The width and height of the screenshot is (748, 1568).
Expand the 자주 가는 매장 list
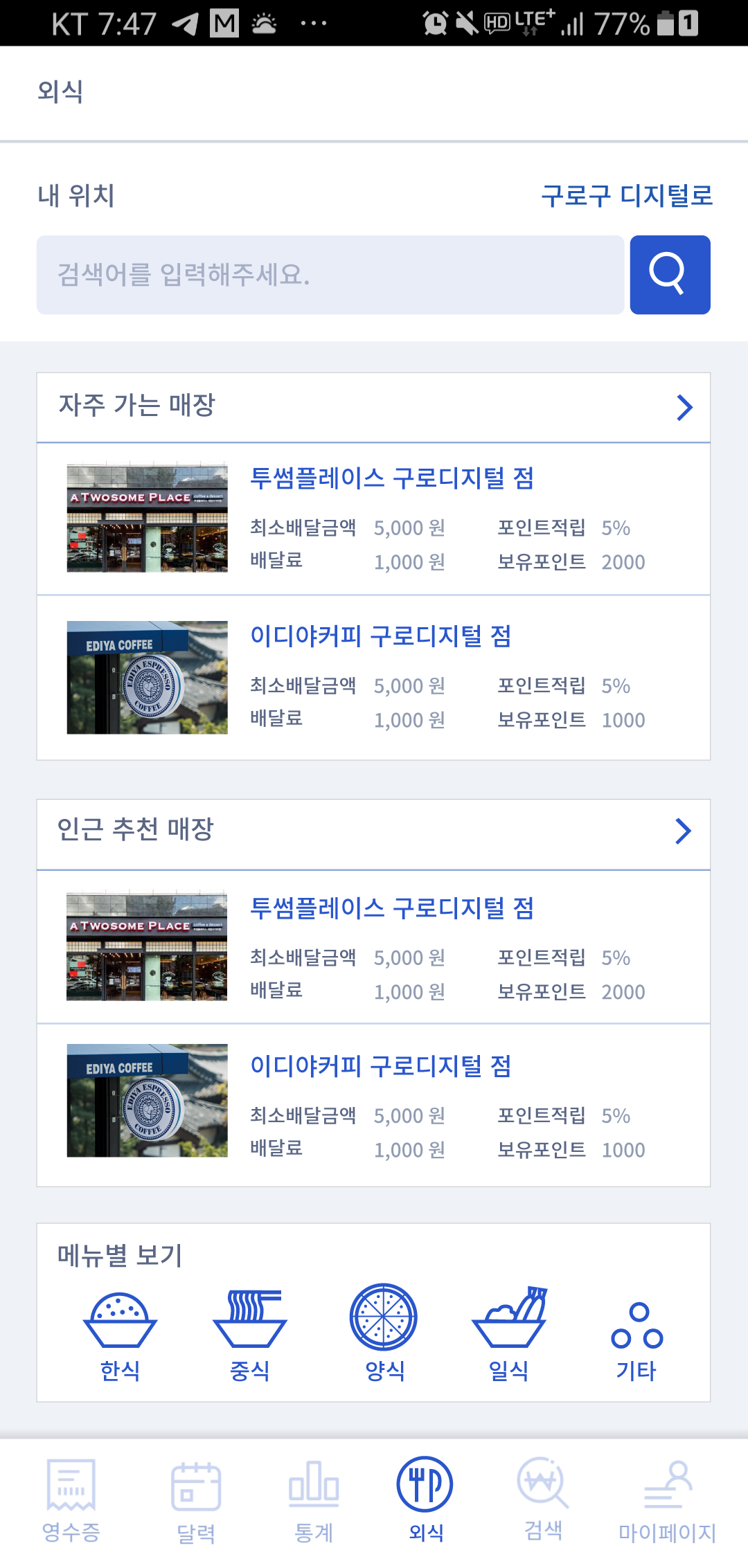(684, 408)
